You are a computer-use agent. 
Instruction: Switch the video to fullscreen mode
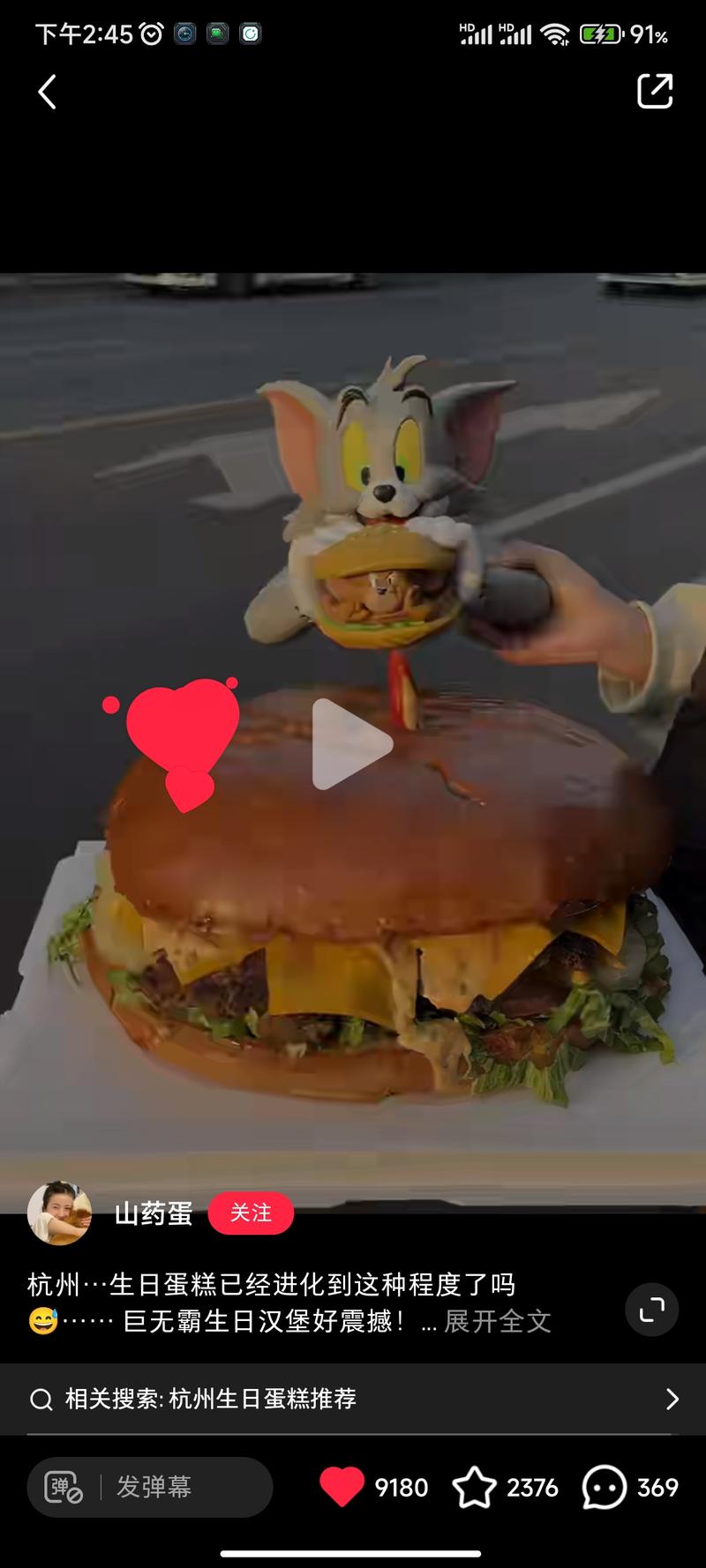click(651, 1310)
